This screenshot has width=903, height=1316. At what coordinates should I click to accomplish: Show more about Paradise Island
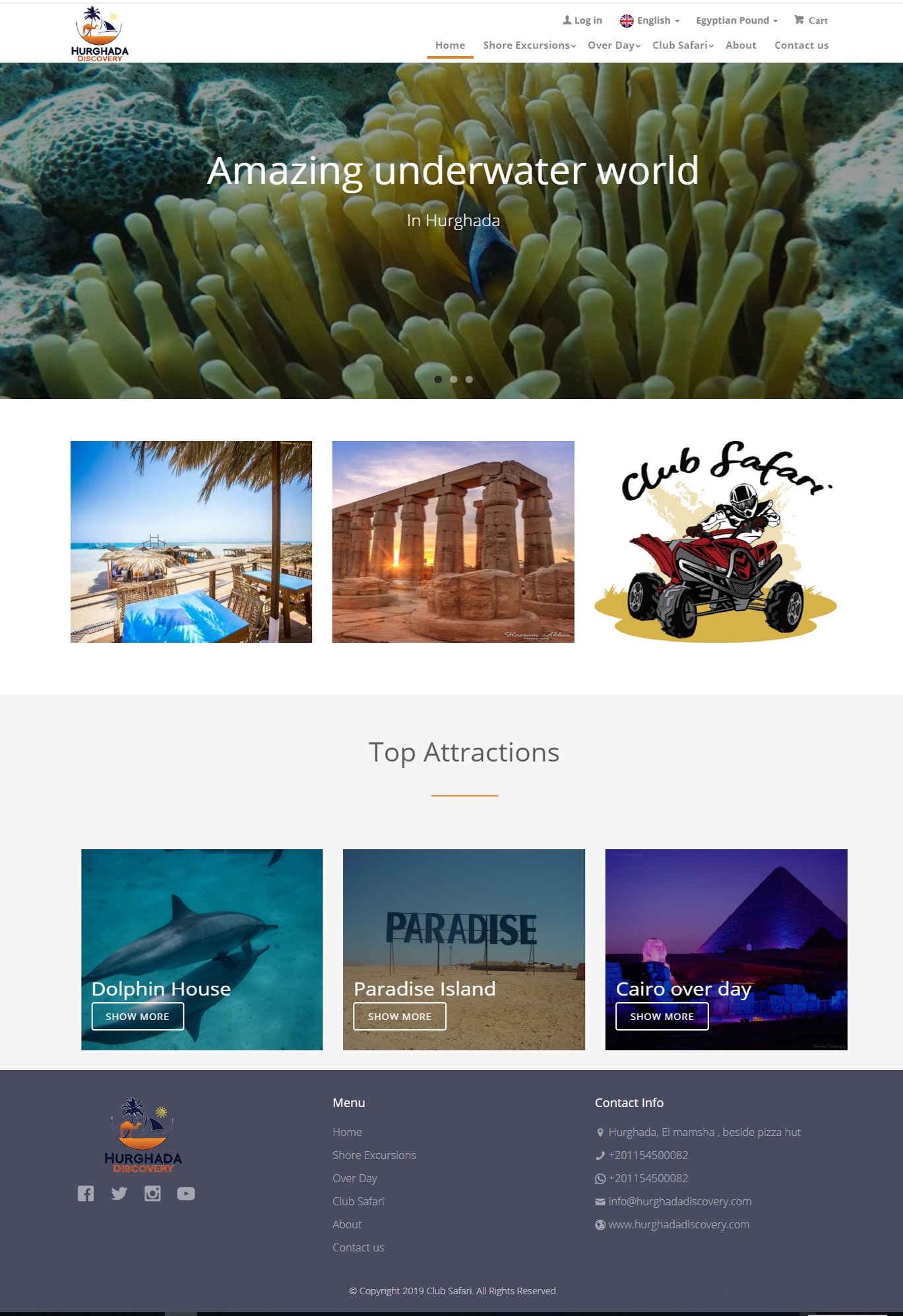[400, 1016]
